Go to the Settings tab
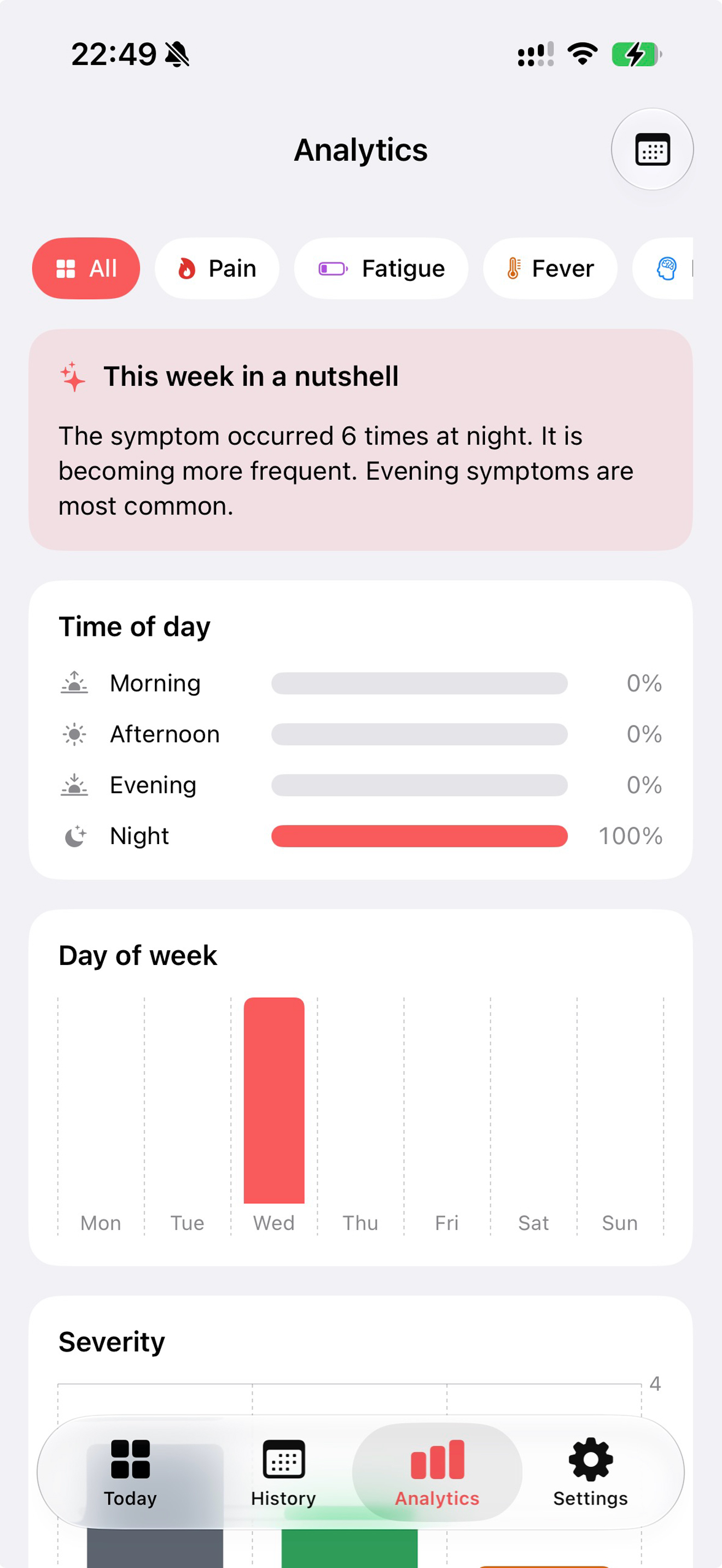The width and height of the screenshot is (722, 1568). 591,1472
